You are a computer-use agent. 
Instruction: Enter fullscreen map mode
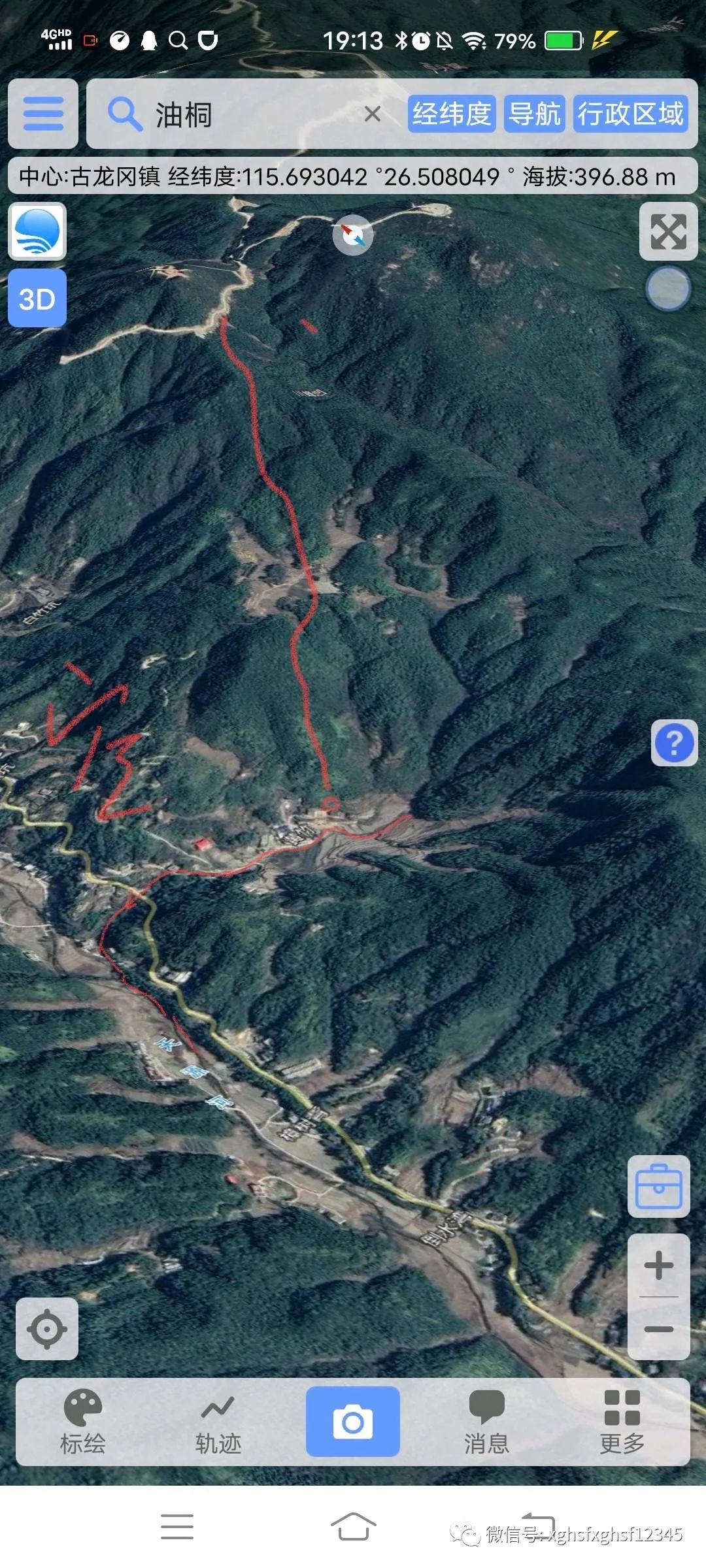[668, 231]
